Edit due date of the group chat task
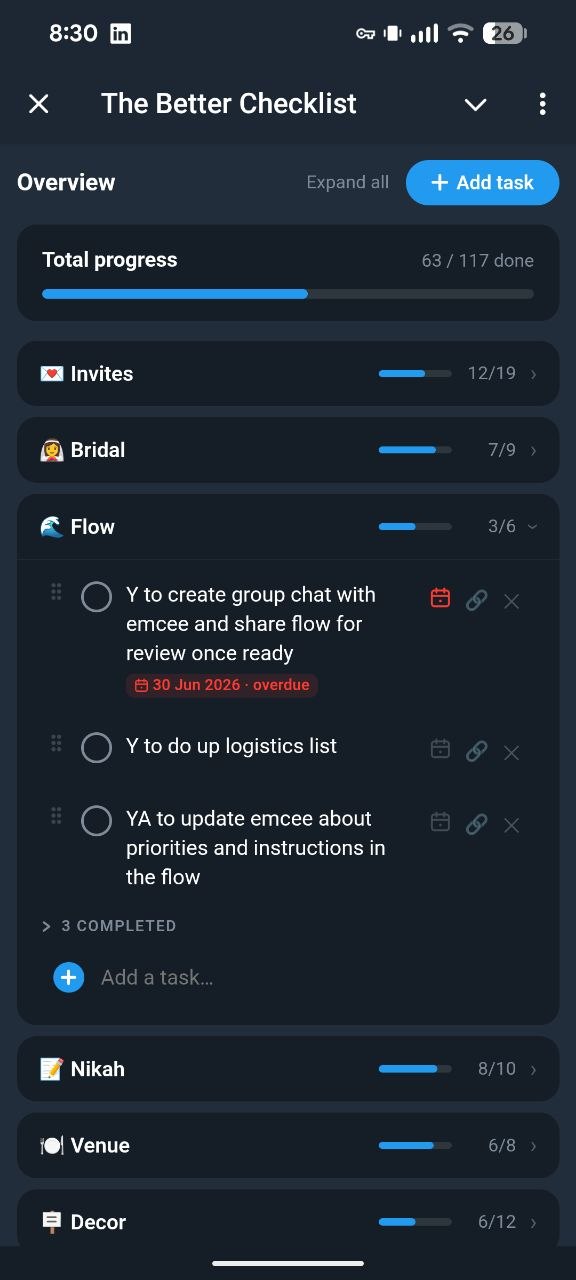Image resolution: width=576 pixels, height=1280 pixels. click(440, 598)
